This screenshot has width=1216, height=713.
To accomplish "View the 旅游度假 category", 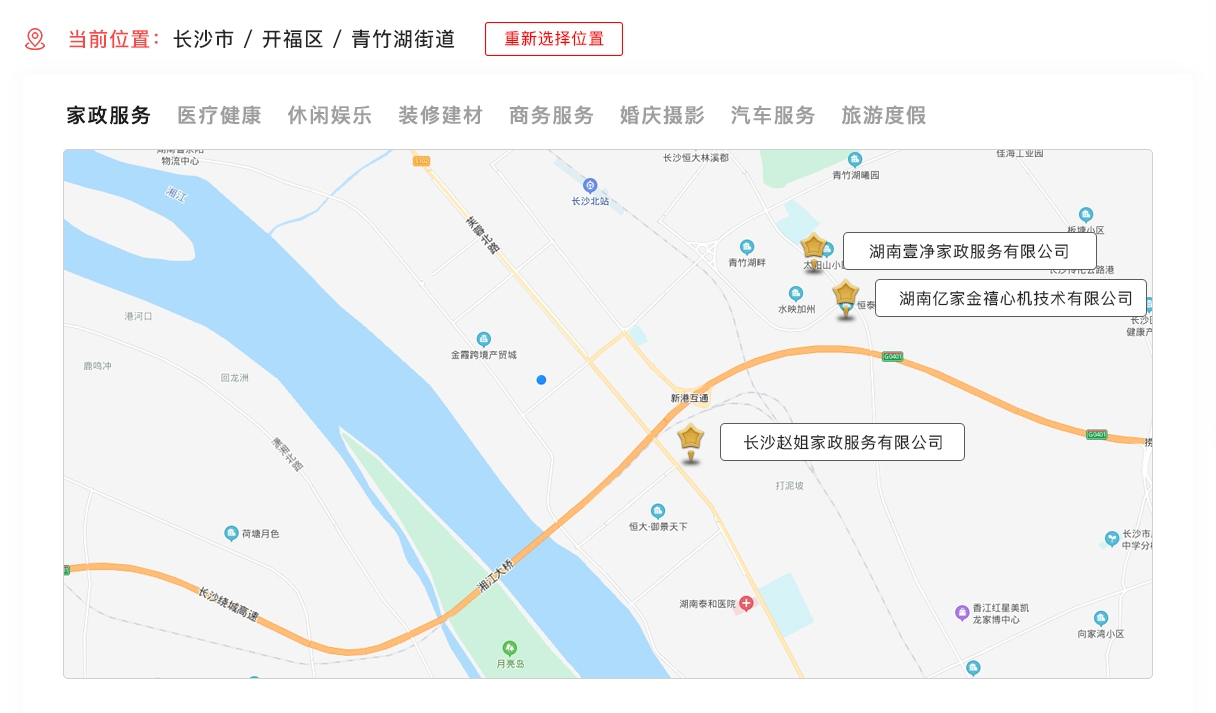I will [883, 115].
